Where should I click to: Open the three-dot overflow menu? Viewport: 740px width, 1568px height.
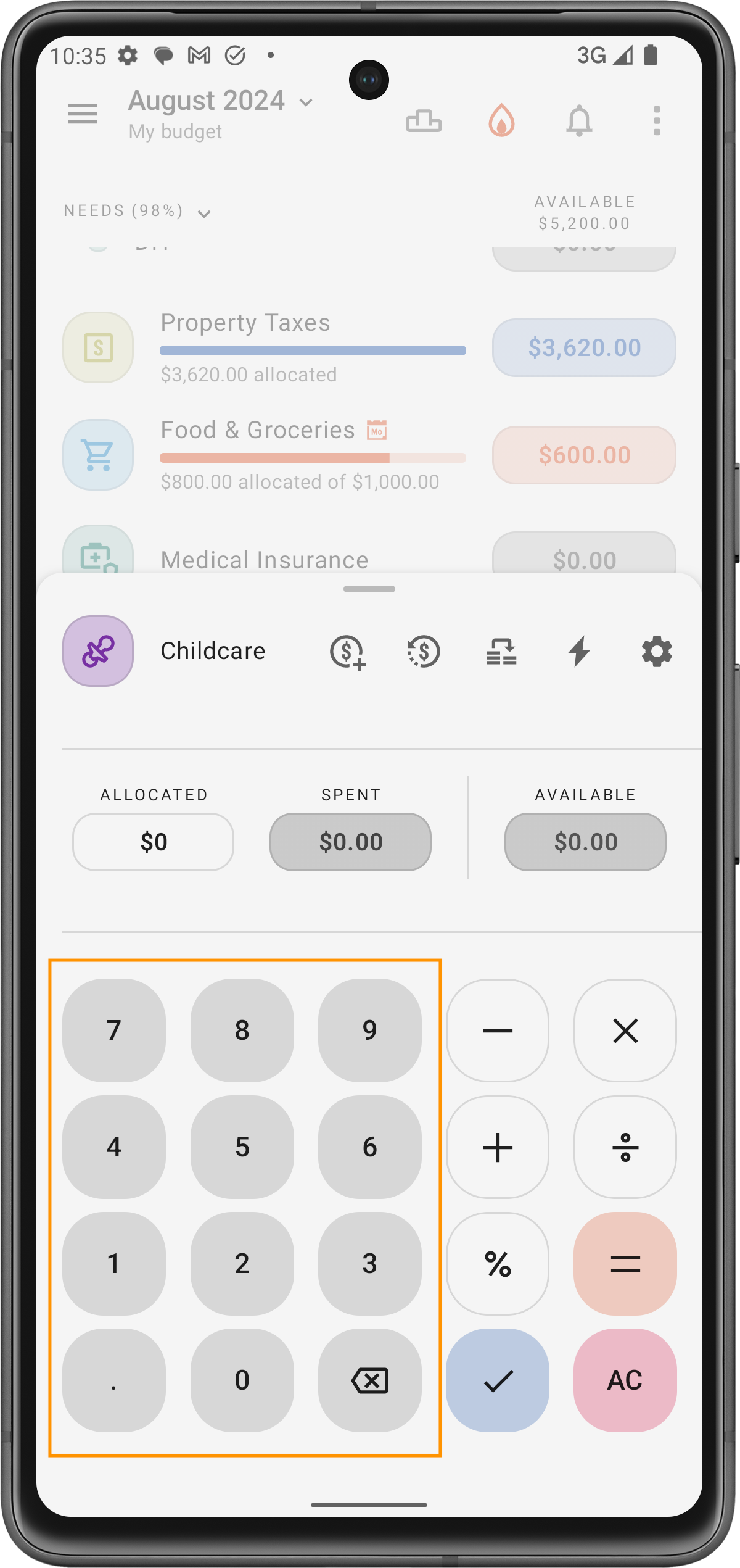[x=656, y=120]
